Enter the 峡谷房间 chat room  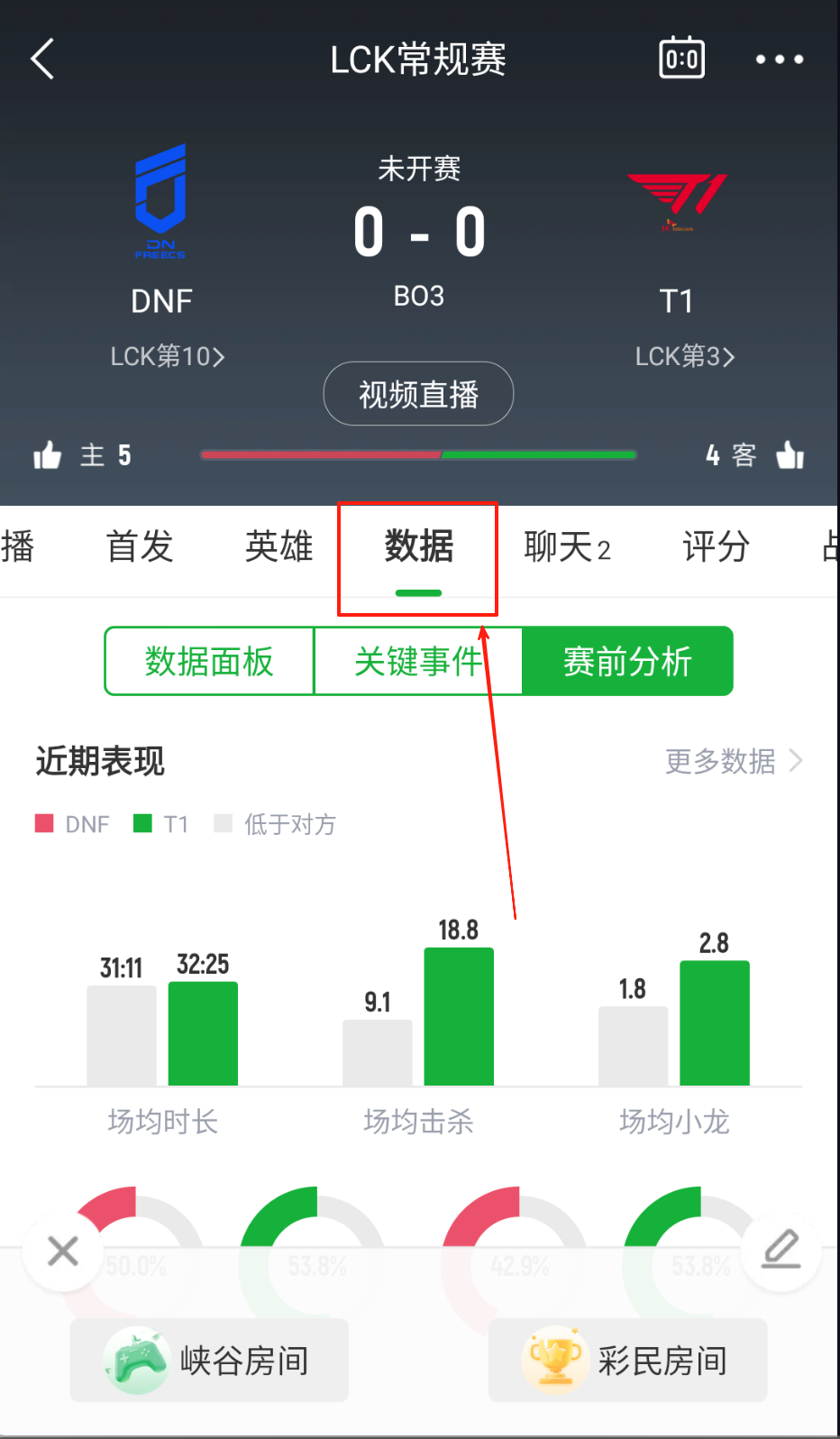coord(209,1360)
